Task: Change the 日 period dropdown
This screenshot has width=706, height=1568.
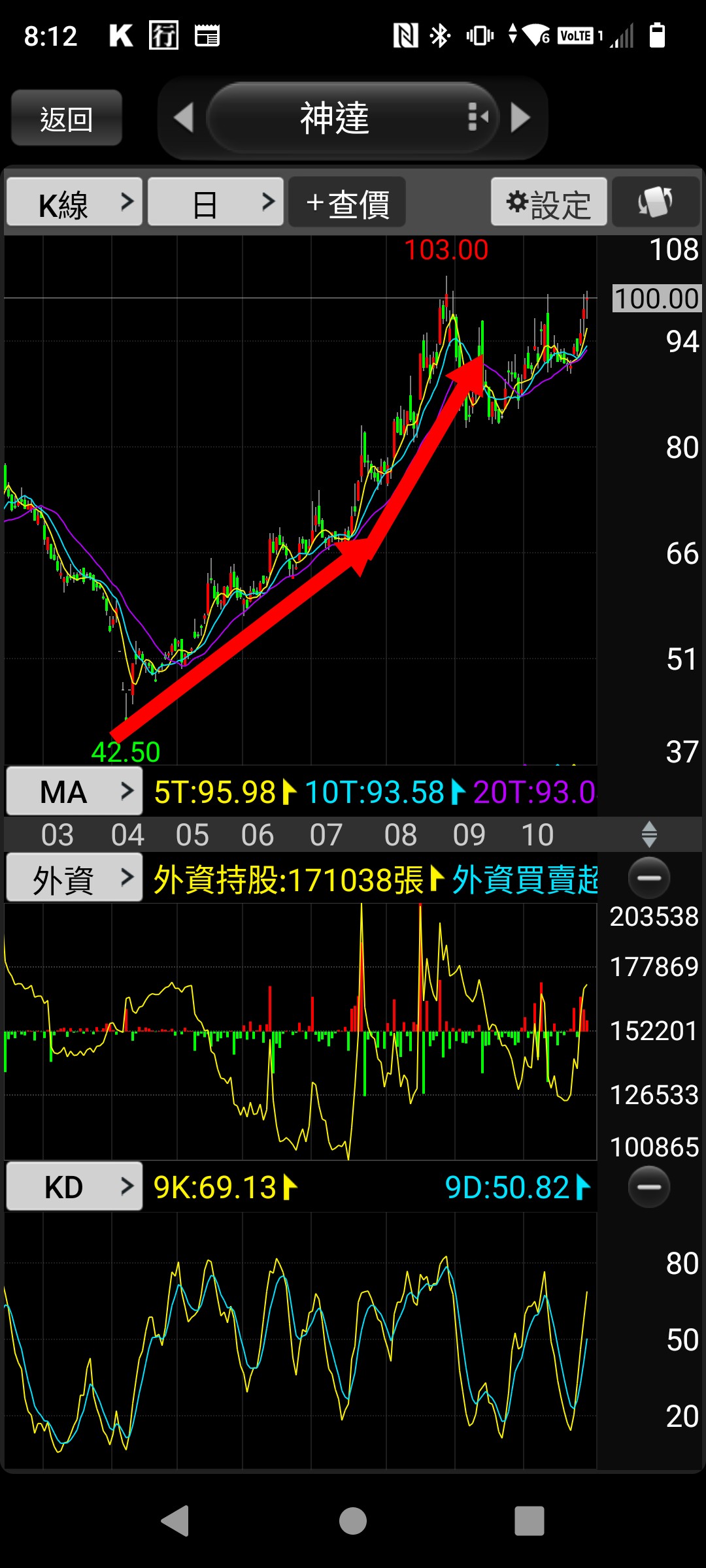Action: click(216, 202)
